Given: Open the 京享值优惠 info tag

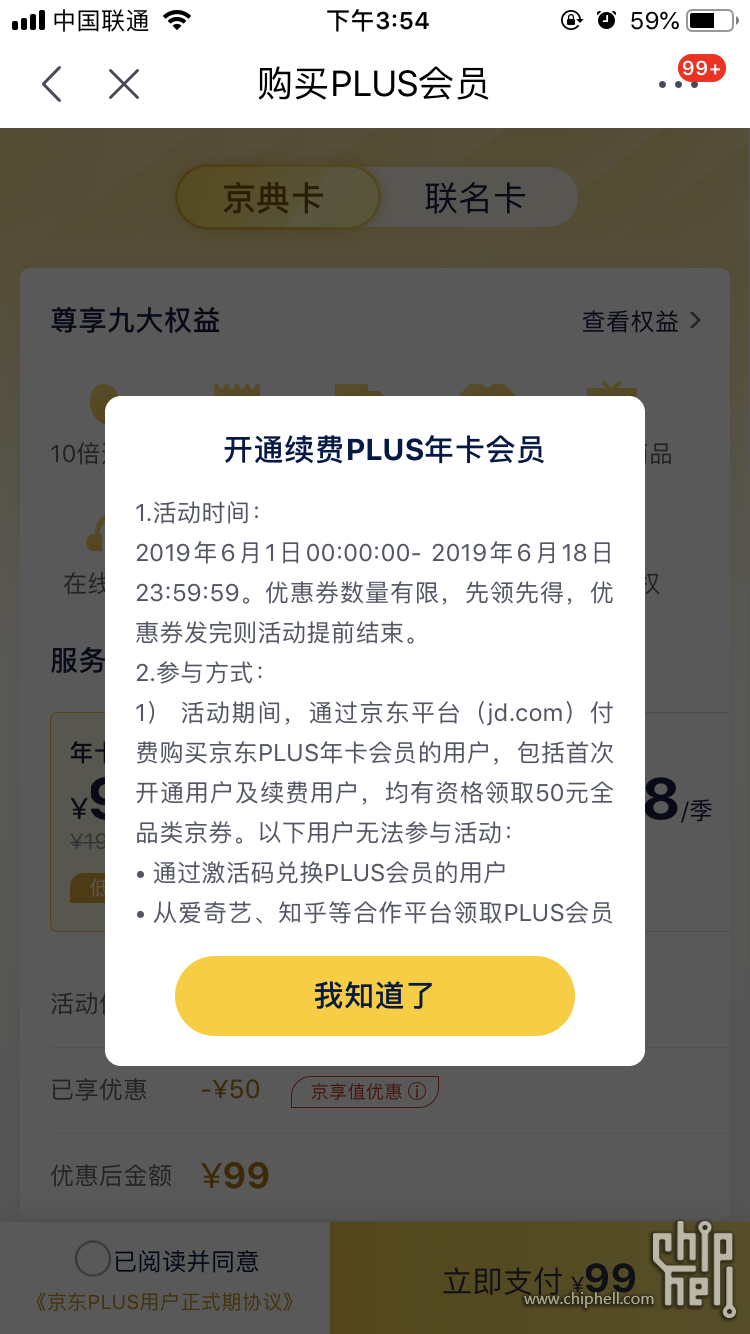Looking at the screenshot, I should 365,1091.
